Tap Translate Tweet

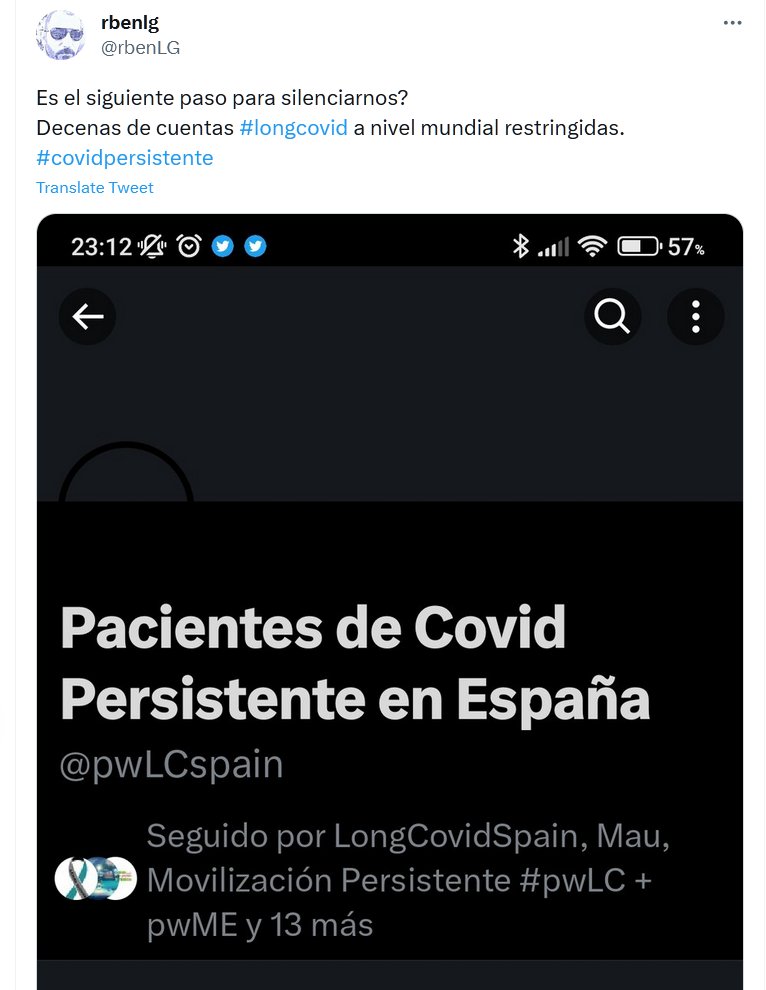(x=95, y=187)
